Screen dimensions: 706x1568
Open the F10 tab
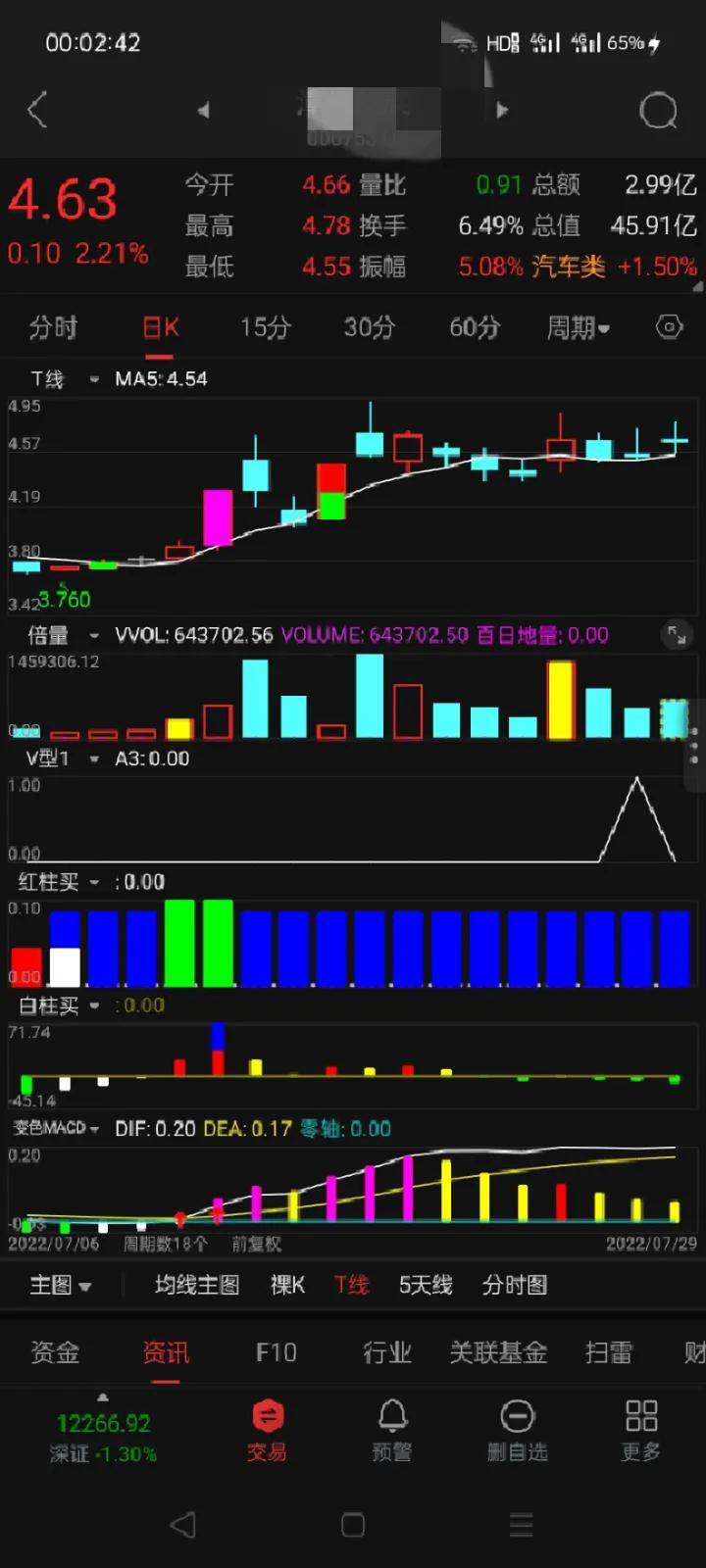click(x=276, y=1353)
